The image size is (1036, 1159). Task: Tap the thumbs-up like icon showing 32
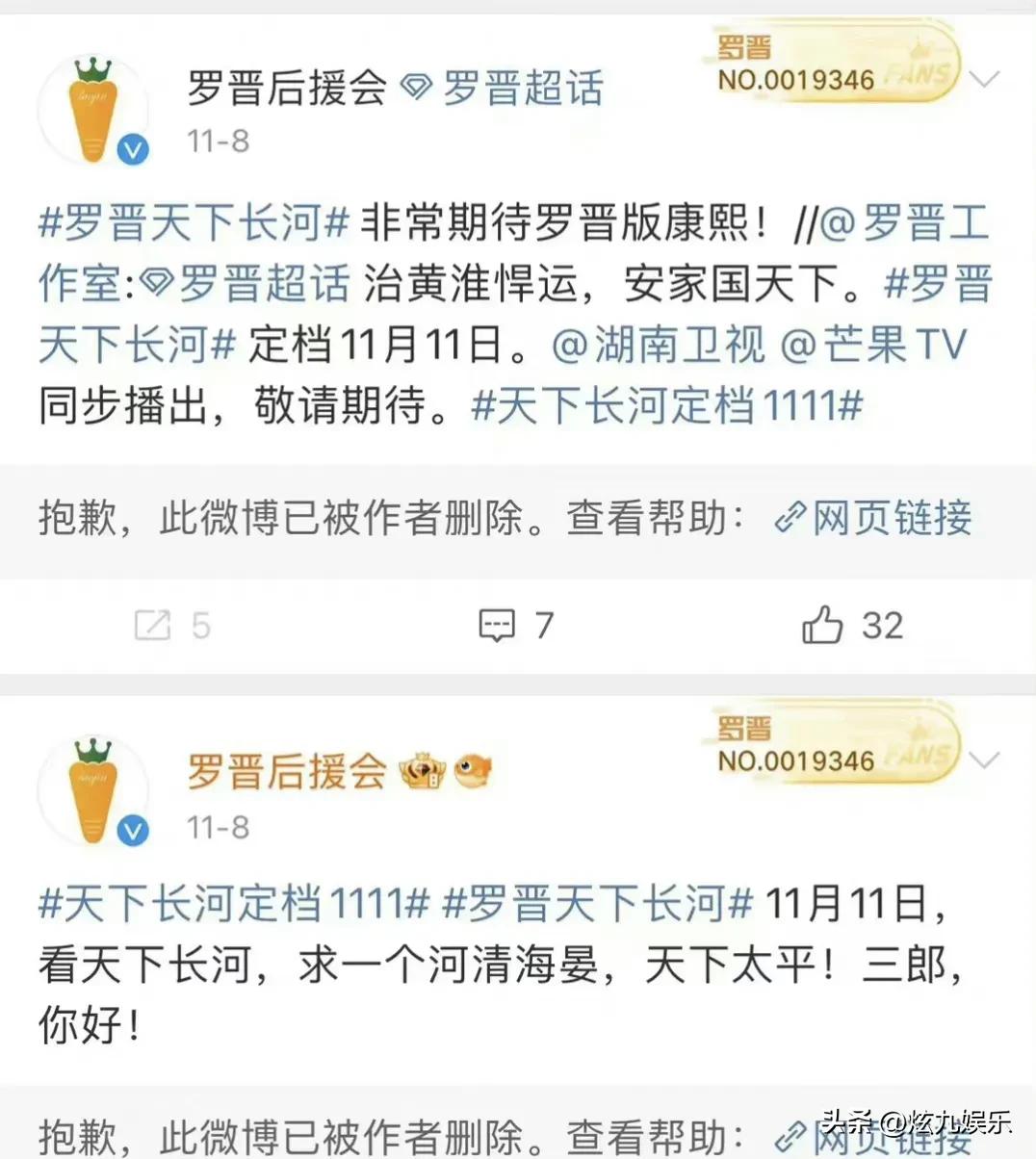(824, 625)
